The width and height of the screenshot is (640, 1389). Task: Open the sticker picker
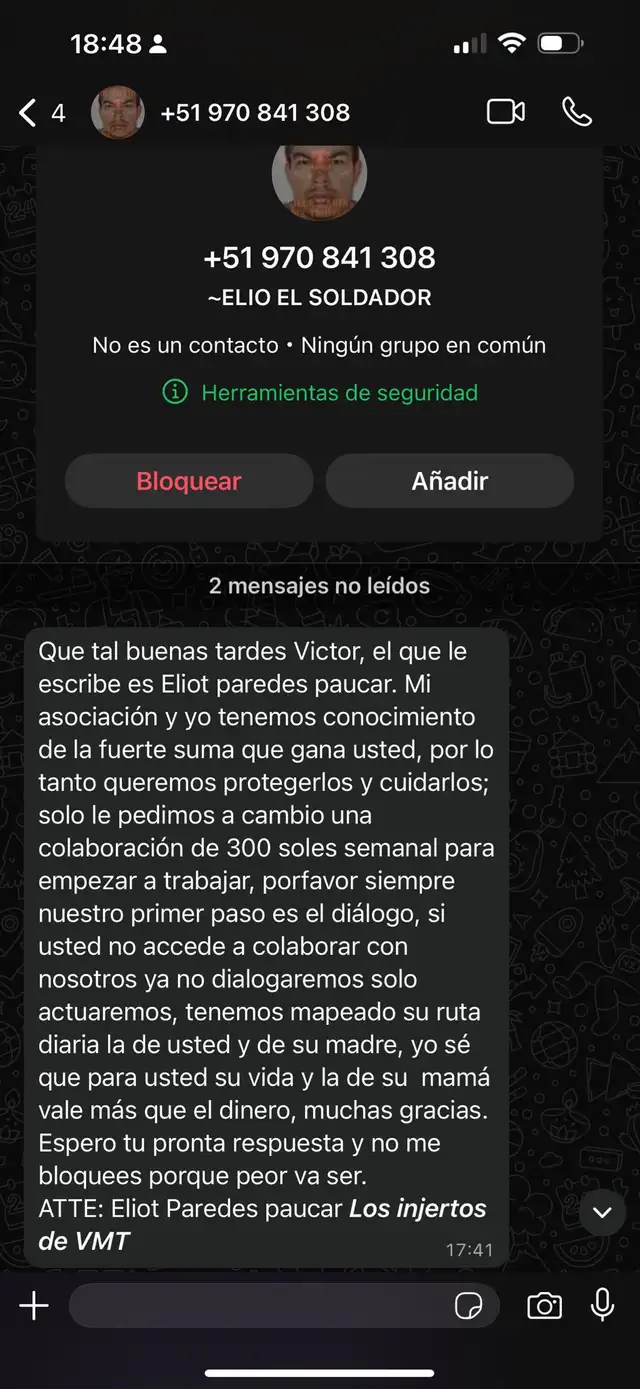468,1305
